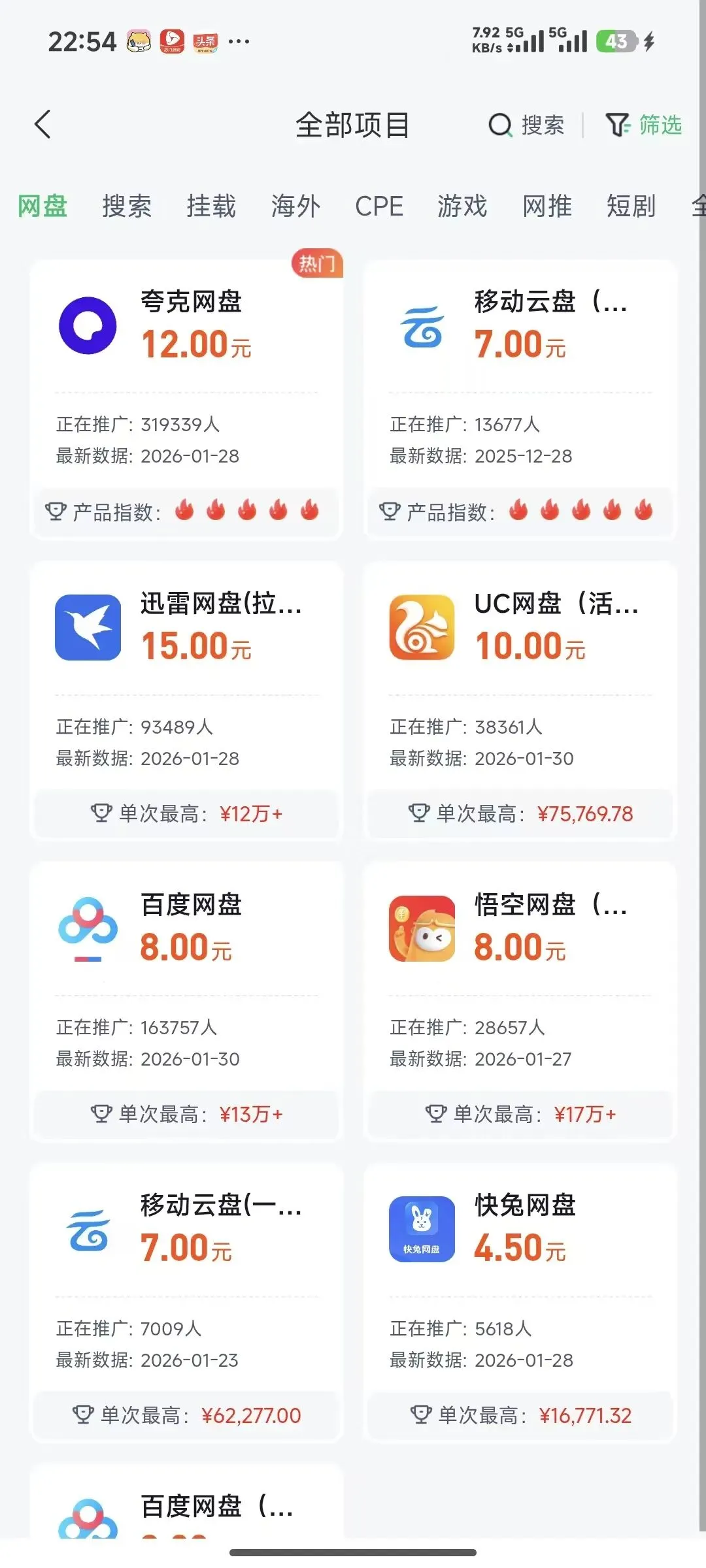The width and height of the screenshot is (706, 1568).
Task: Switch to the 短剧 tab
Action: click(x=631, y=206)
